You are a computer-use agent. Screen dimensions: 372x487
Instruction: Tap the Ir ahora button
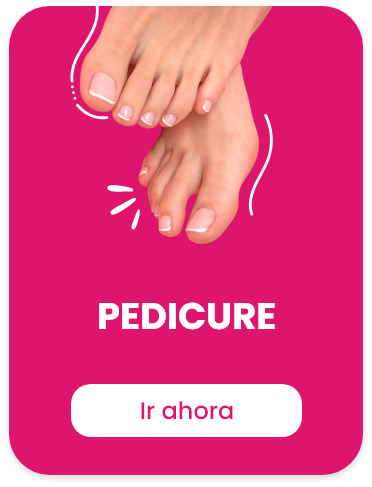tap(186, 410)
